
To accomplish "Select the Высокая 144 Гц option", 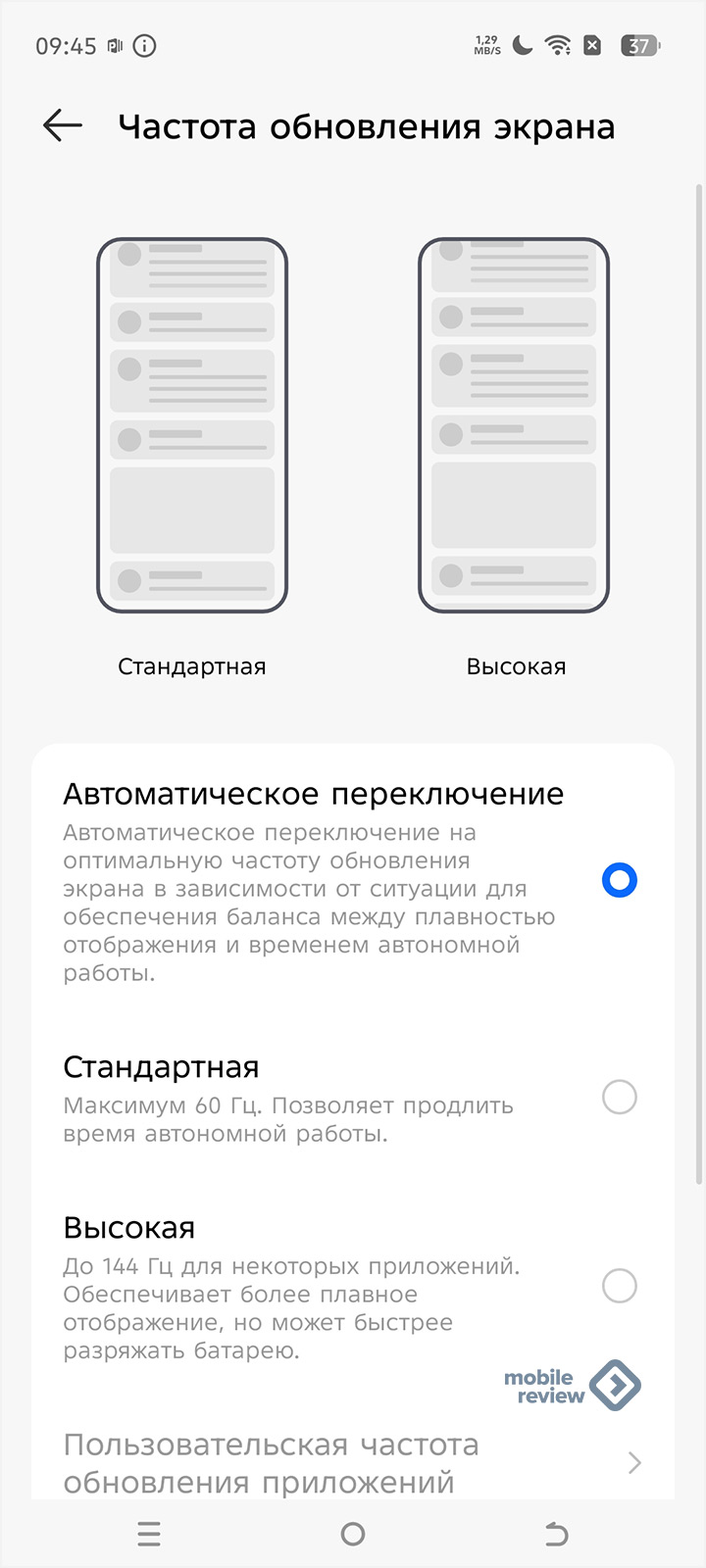I will (x=619, y=1285).
